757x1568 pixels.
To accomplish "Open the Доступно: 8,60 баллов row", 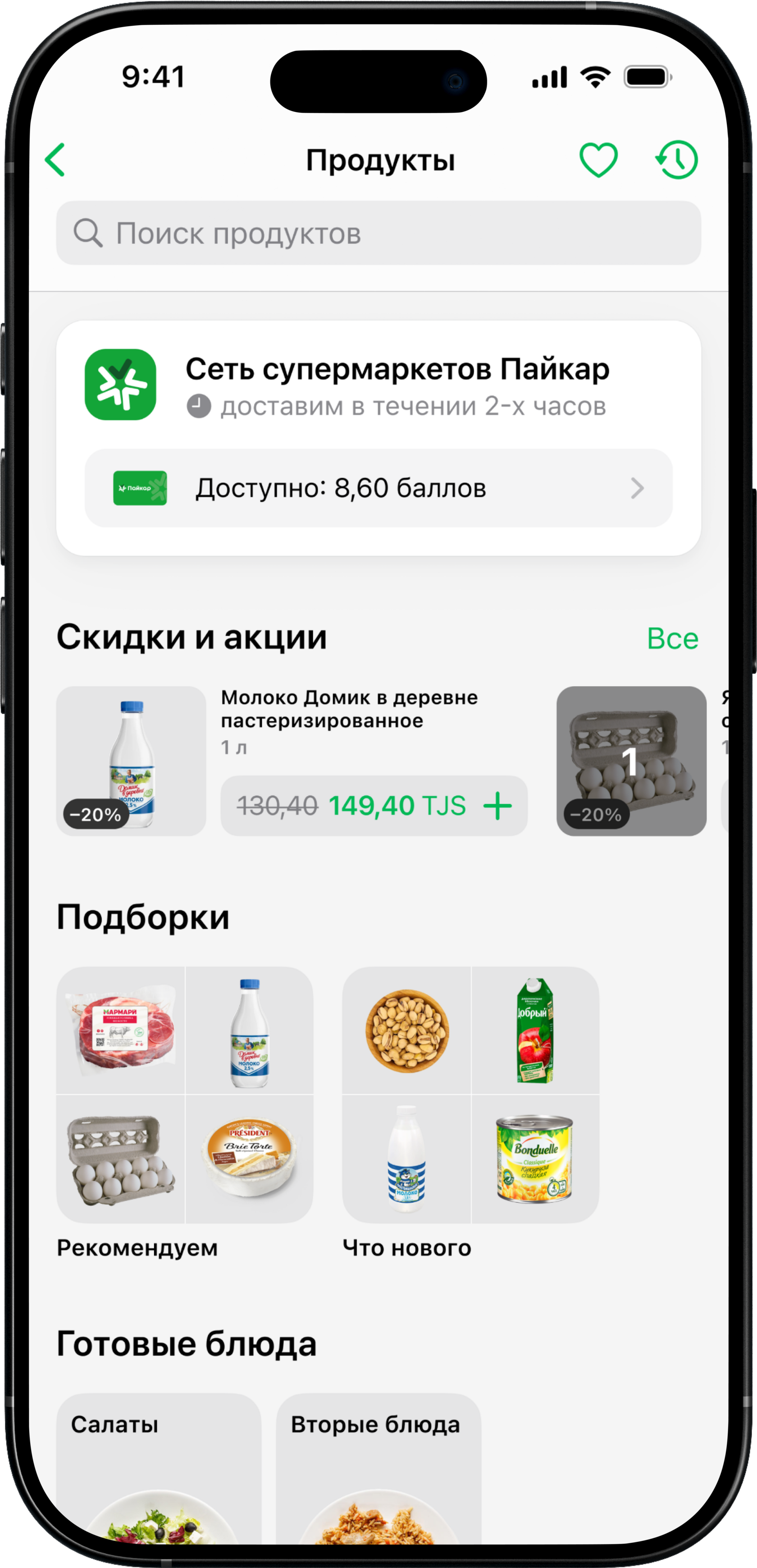I will 378,487.
